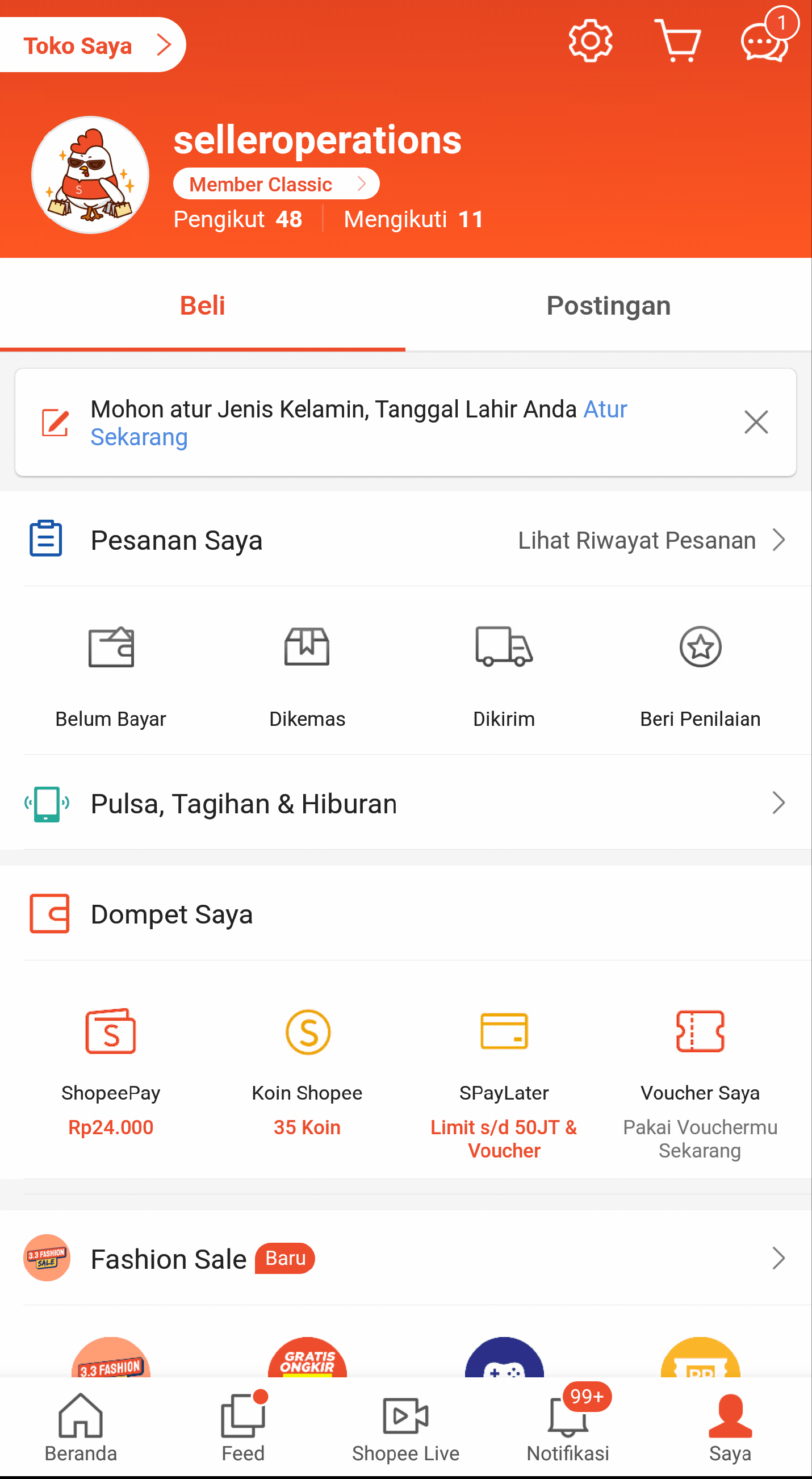Viewport: 812px width, 1479px height.
Task: Open the settings gear icon
Action: (x=590, y=41)
